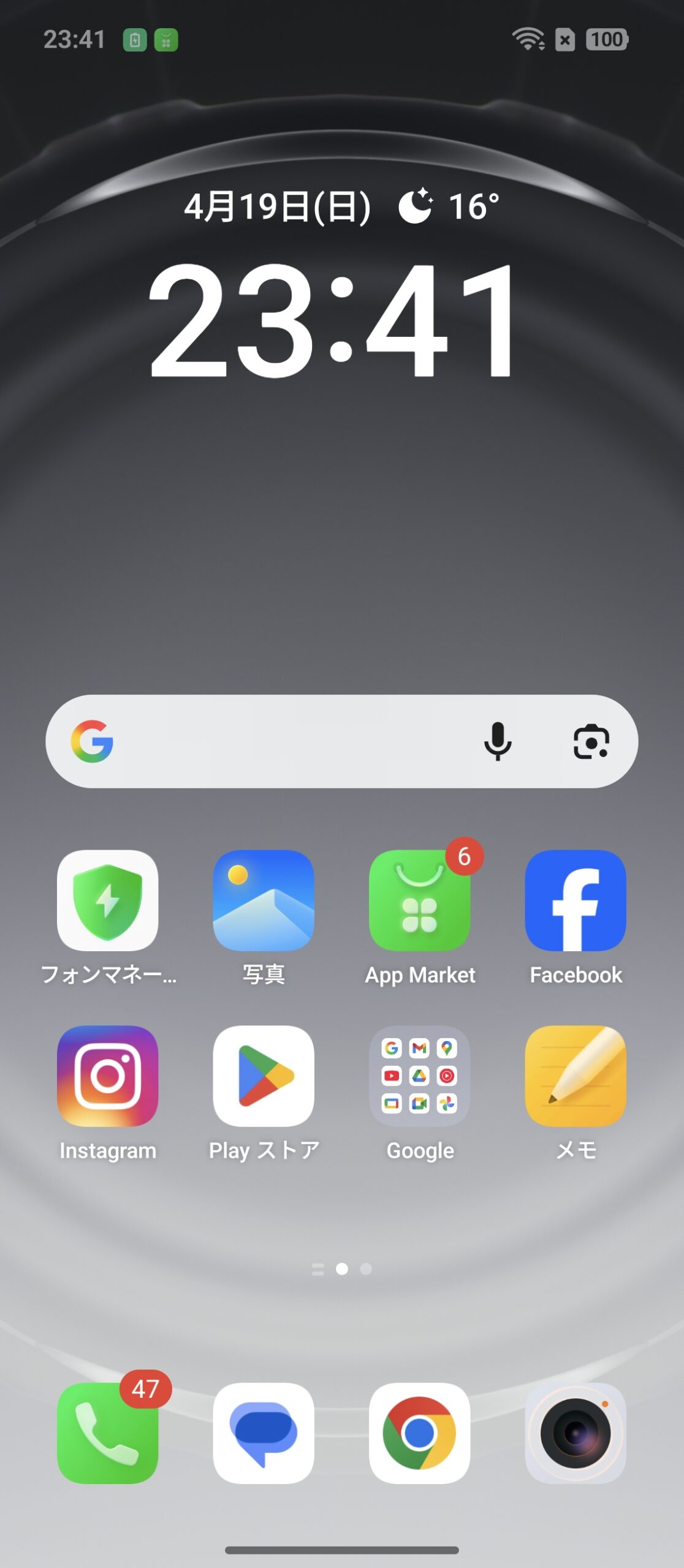Open the Phone dialer in the dock
The height and width of the screenshot is (1568, 684).
[x=107, y=1433]
